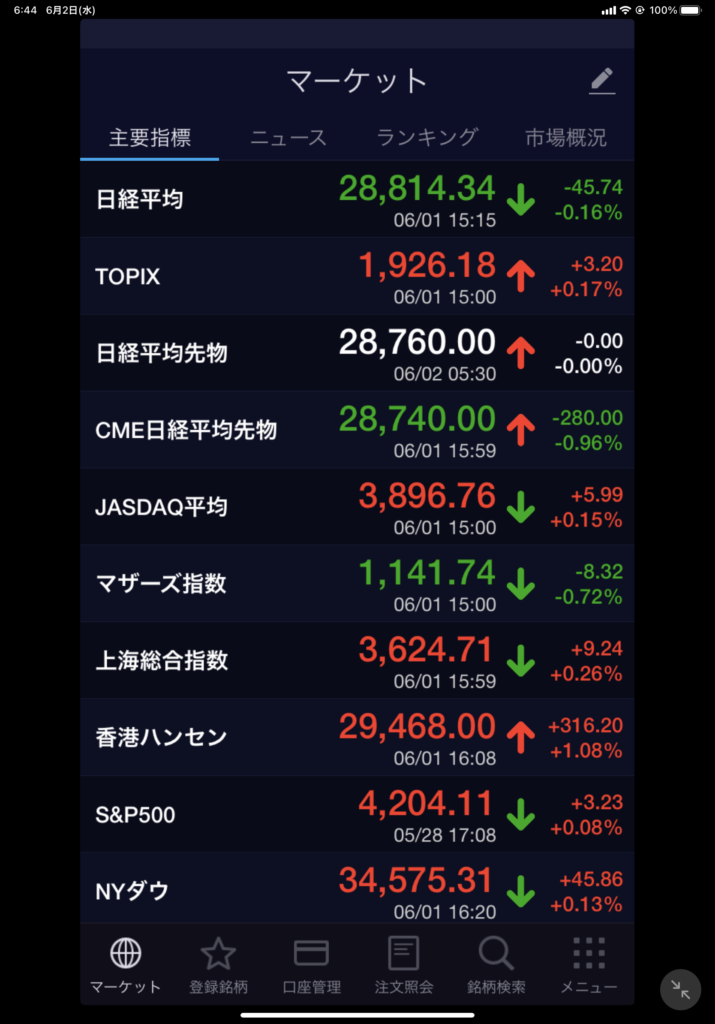
Task: Tap the pencil edit icon
Action: 602,81
